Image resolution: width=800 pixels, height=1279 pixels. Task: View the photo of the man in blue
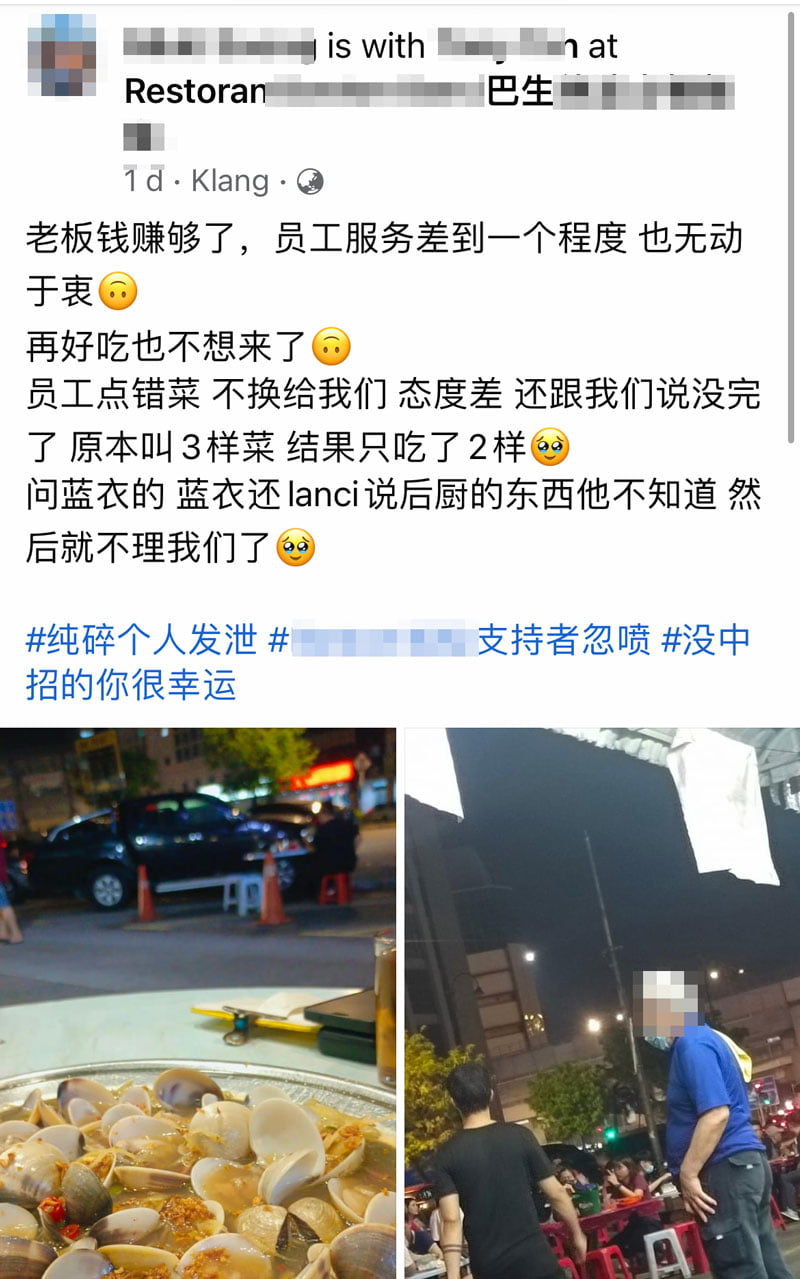pos(602,1003)
